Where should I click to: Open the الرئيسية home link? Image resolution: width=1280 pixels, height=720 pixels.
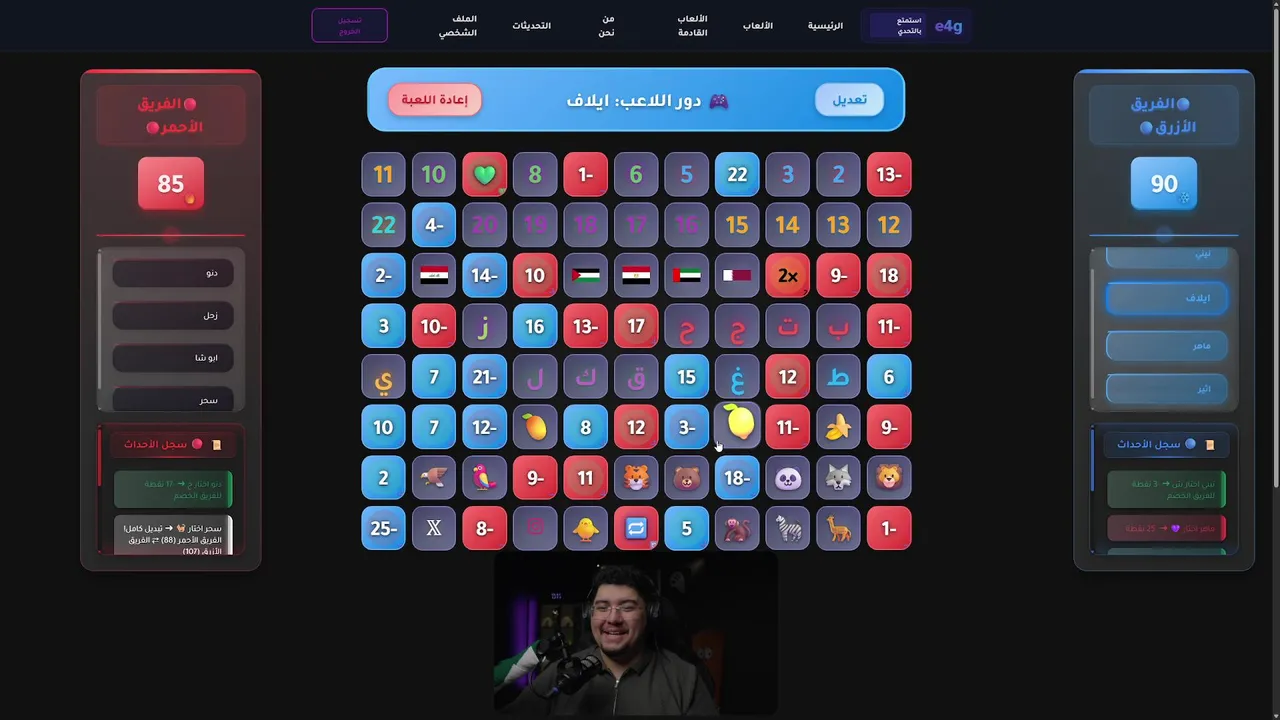point(825,26)
